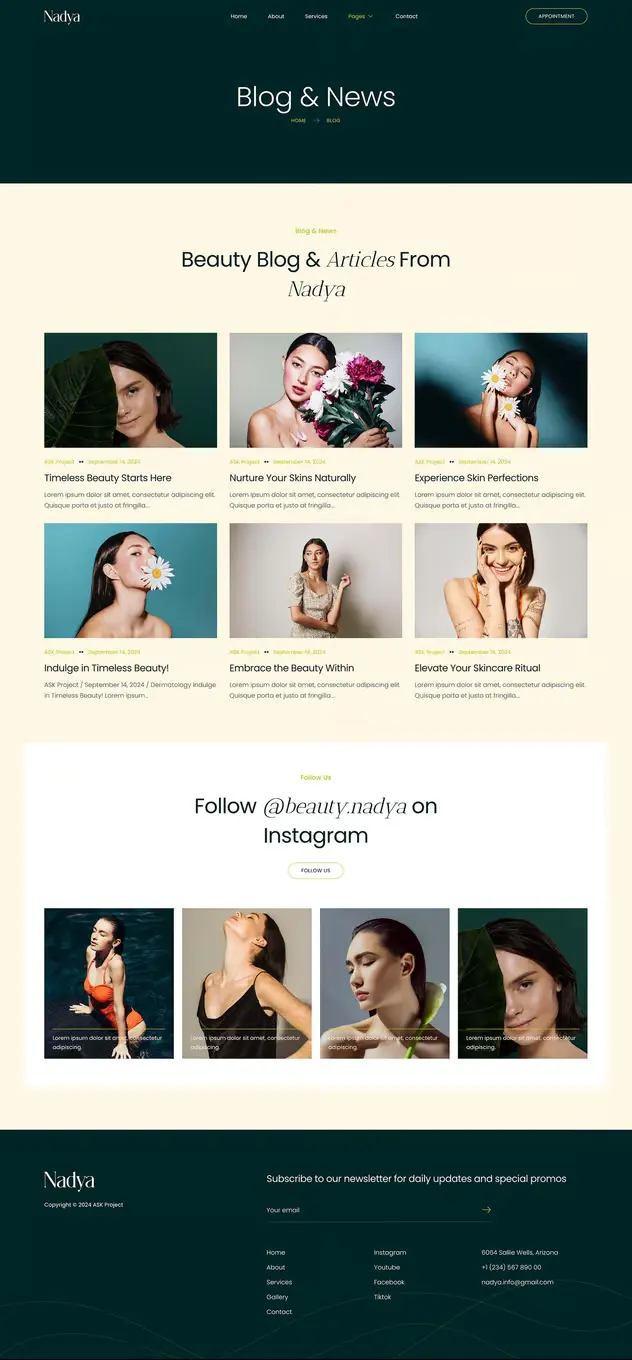The height and width of the screenshot is (1360, 632).
Task: Focus the Your email field
Action: 370,1210
